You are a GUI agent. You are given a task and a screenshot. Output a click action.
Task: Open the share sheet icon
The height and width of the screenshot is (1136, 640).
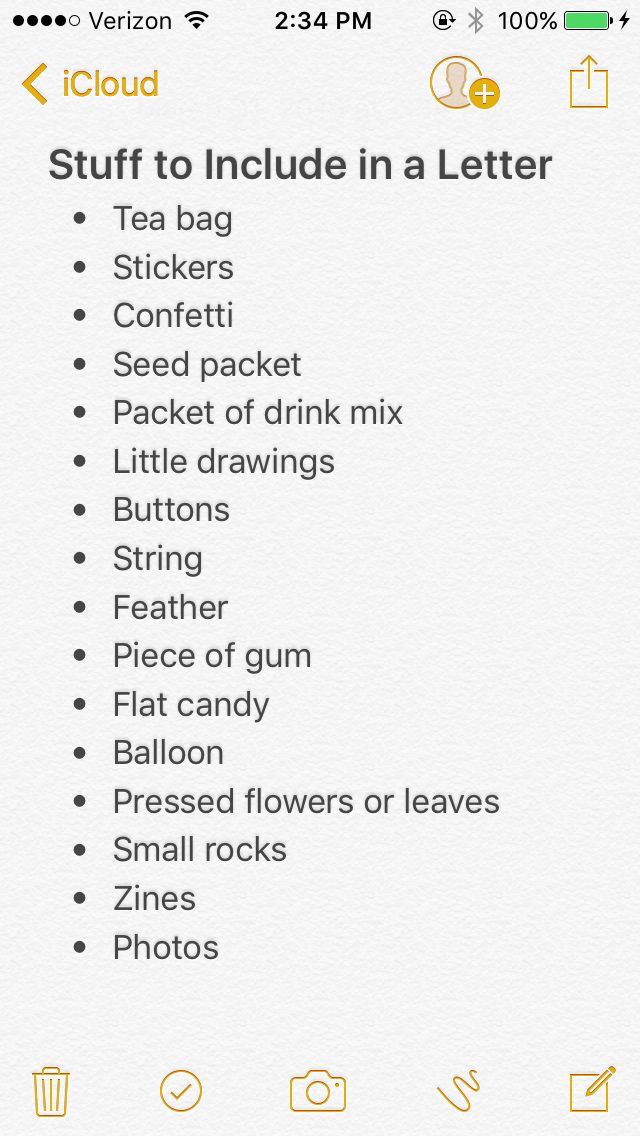pos(589,82)
